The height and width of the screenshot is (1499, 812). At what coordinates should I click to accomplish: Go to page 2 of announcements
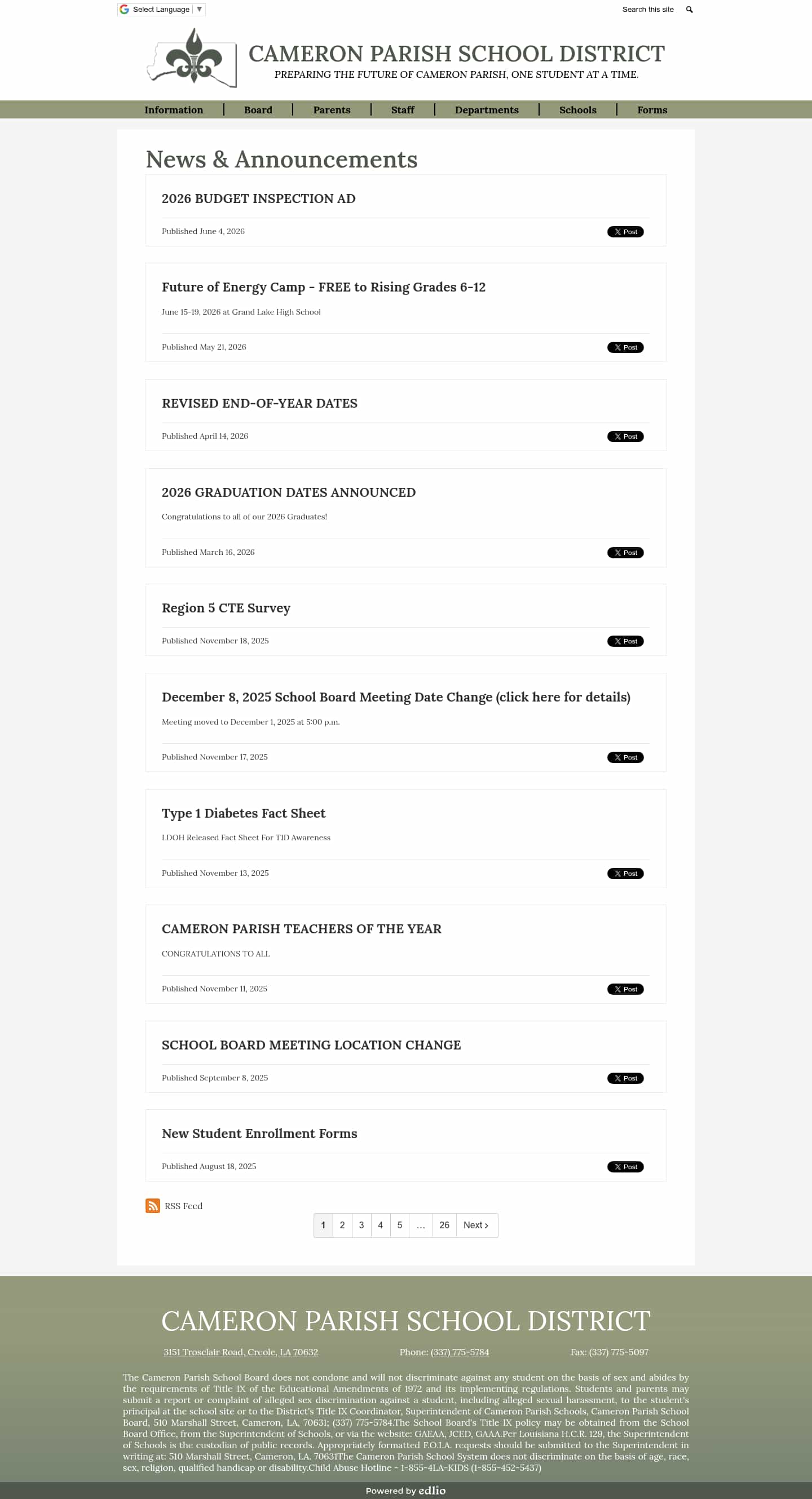(x=342, y=1225)
